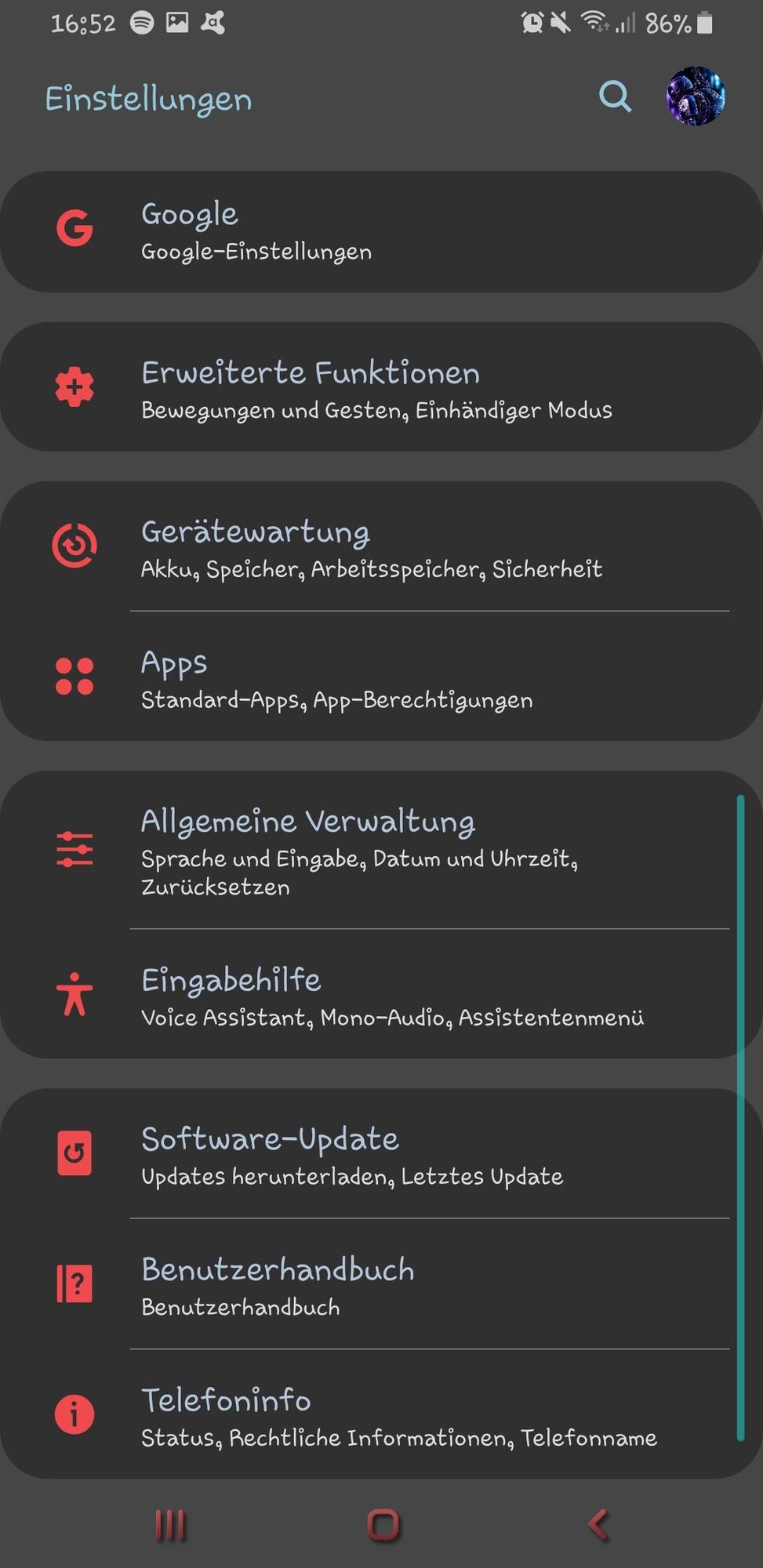Select Allgemeine Verwaltung
The image size is (763, 1568).
click(381, 851)
